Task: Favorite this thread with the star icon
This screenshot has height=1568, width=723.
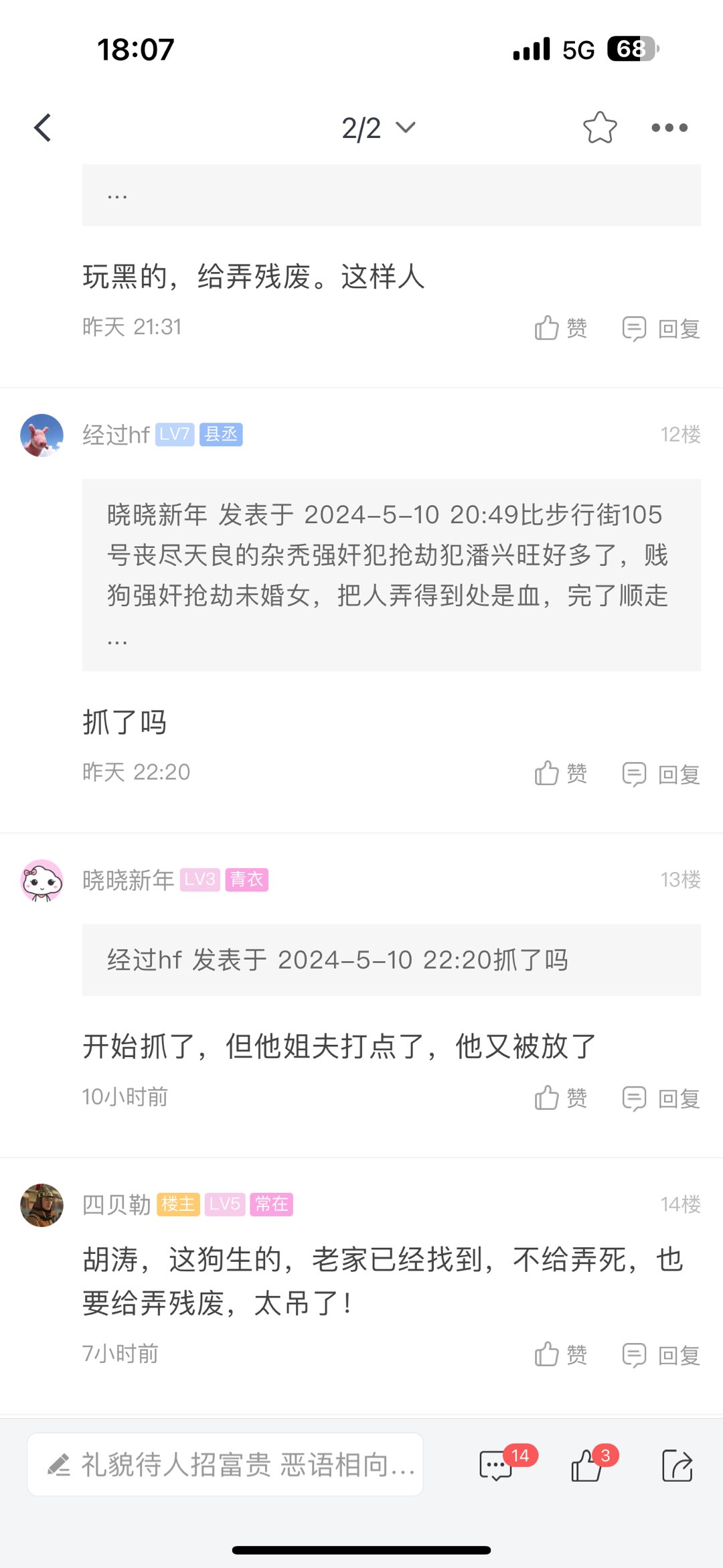Action: pos(599,128)
